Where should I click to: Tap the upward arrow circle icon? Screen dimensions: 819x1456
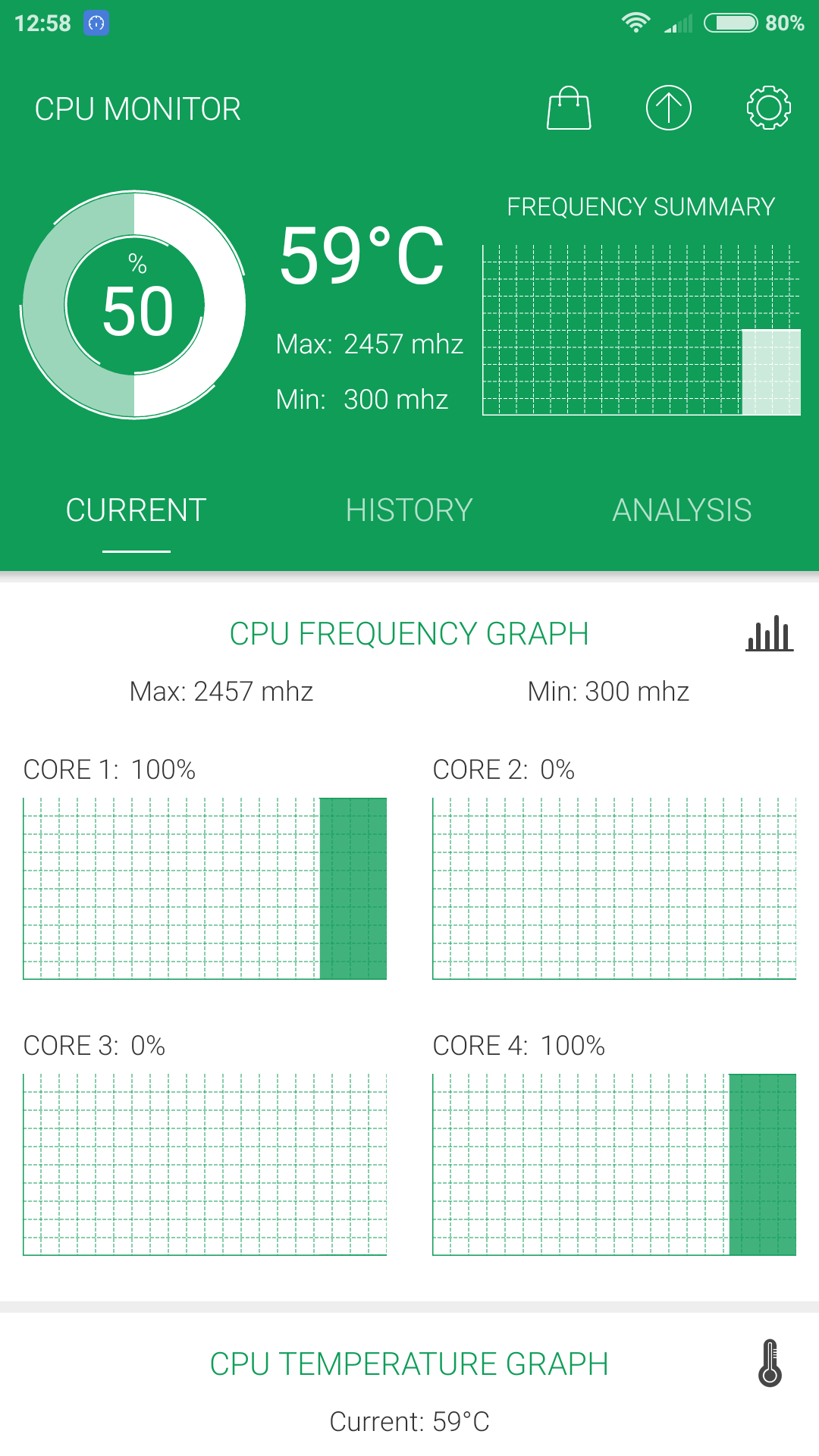(x=668, y=108)
